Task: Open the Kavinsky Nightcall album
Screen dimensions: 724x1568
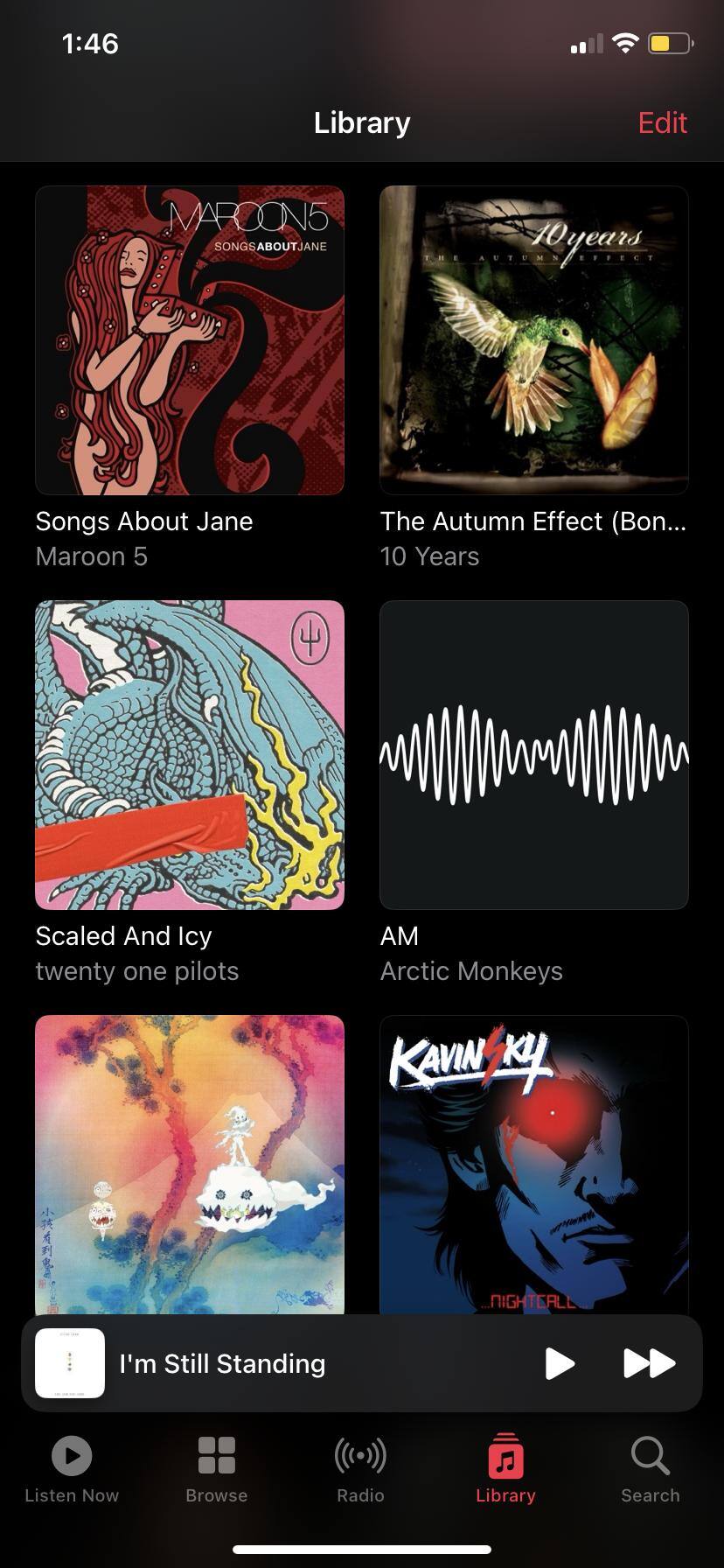Action: click(534, 1164)
